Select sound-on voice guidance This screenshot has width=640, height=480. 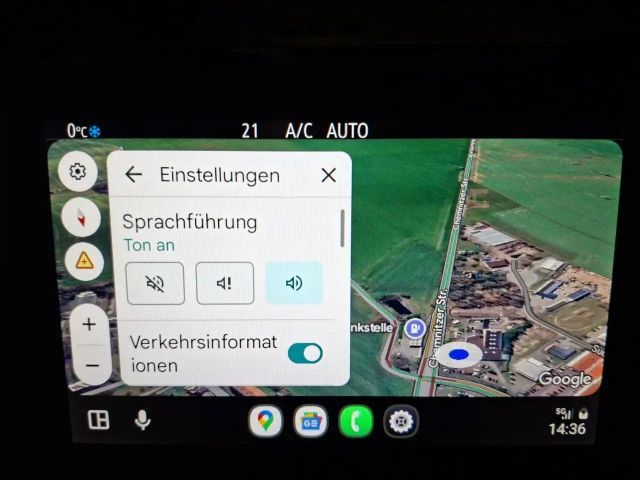click(294, 283)
